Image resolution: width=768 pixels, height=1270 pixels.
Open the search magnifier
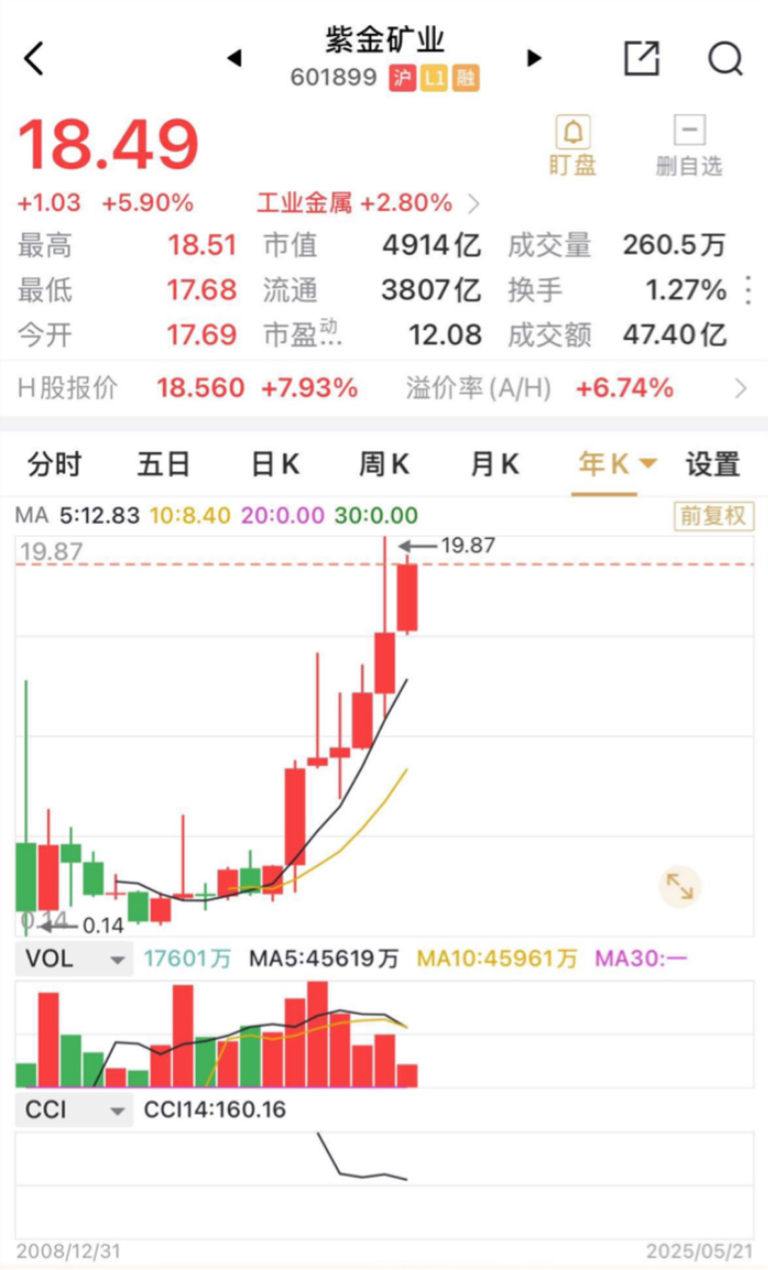pos(725,58)
